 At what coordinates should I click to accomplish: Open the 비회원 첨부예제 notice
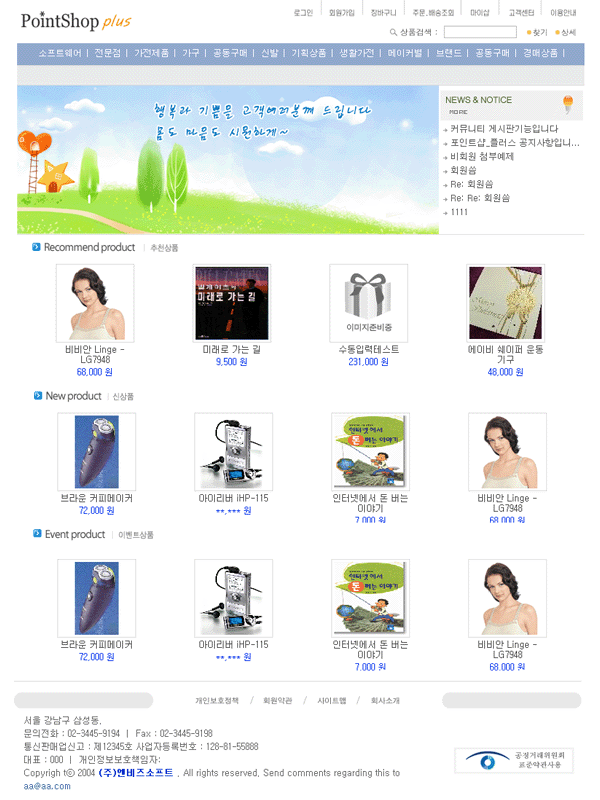click(x=482, y=157)
